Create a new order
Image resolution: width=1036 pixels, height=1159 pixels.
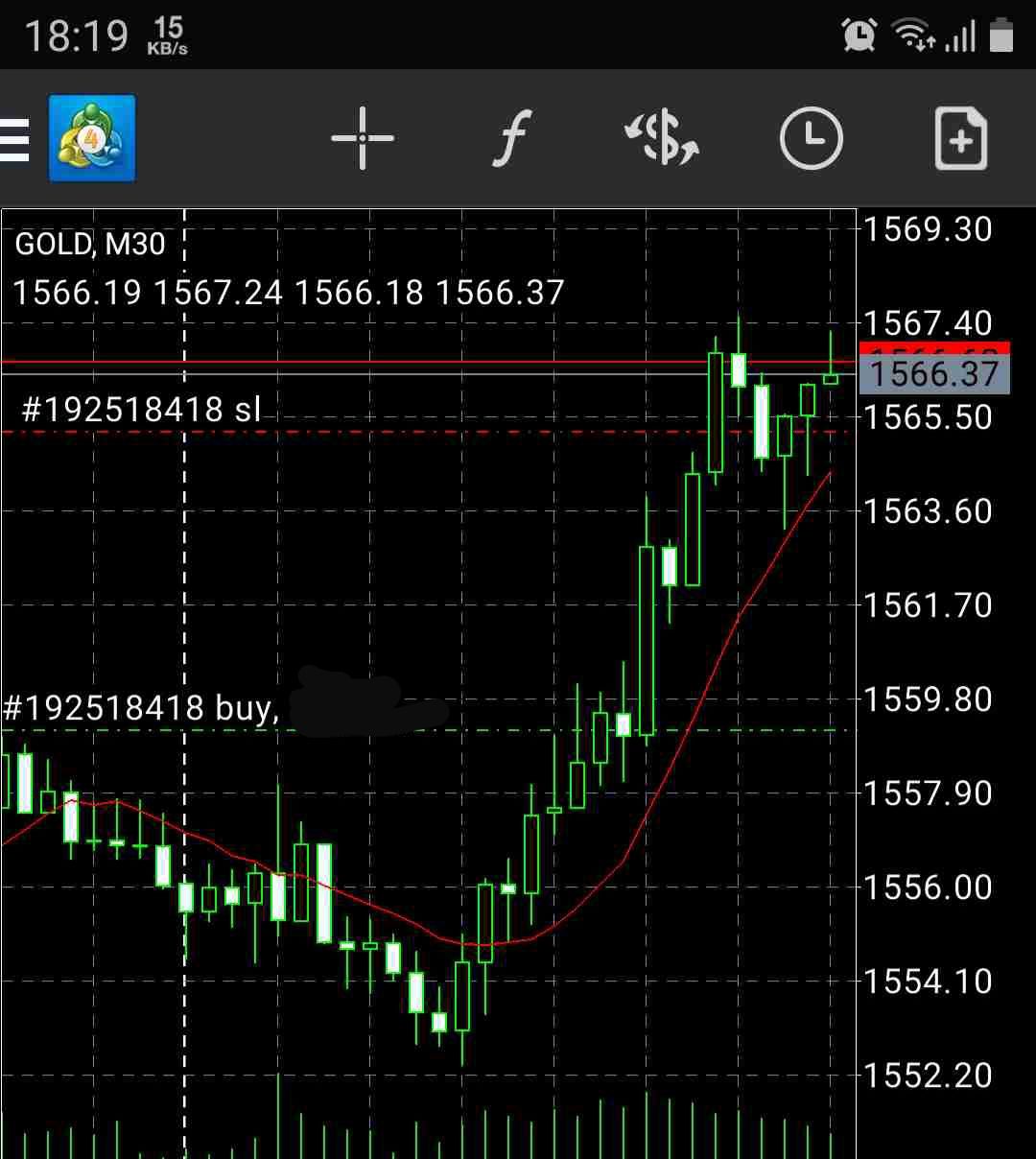[960, 139]
